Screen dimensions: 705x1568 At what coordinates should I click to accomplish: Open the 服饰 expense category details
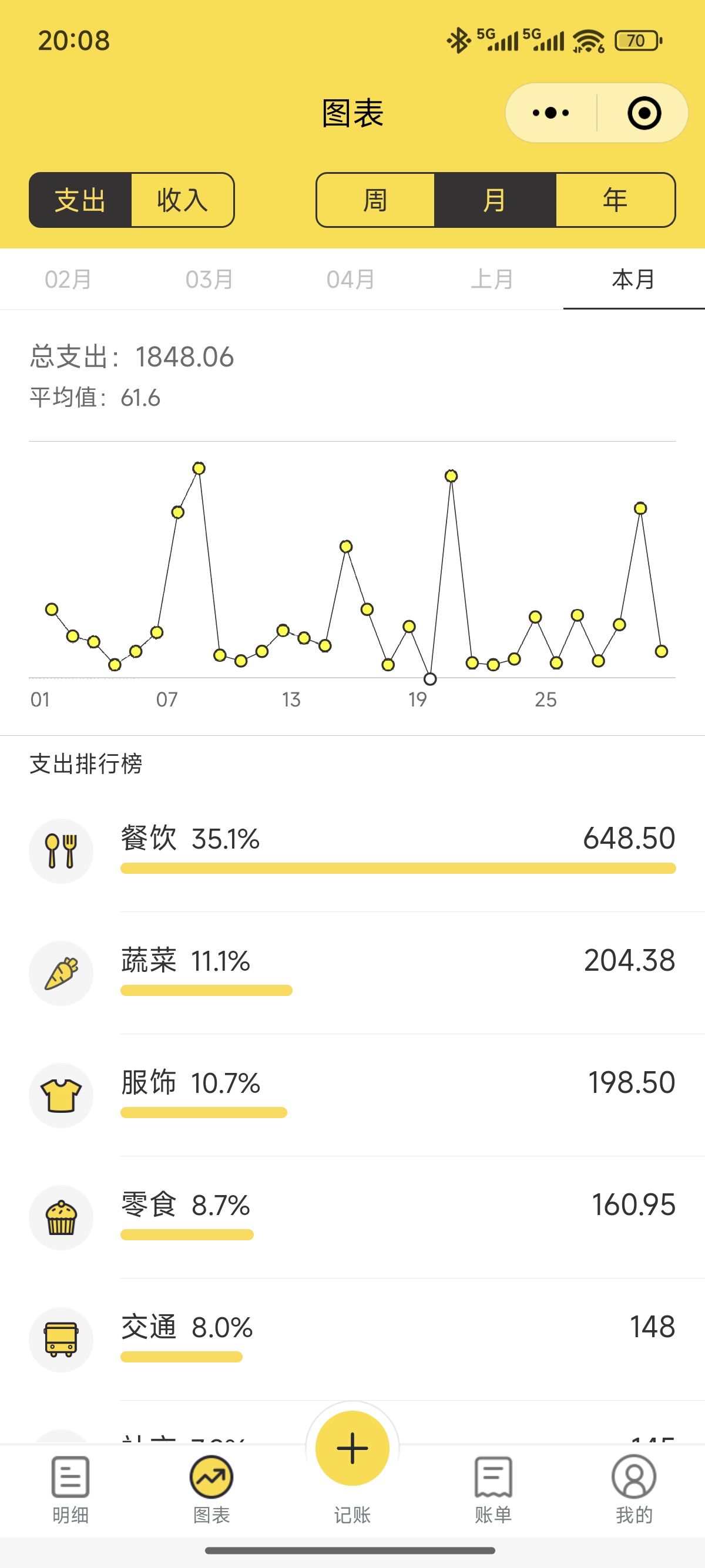coord(352,1095)
